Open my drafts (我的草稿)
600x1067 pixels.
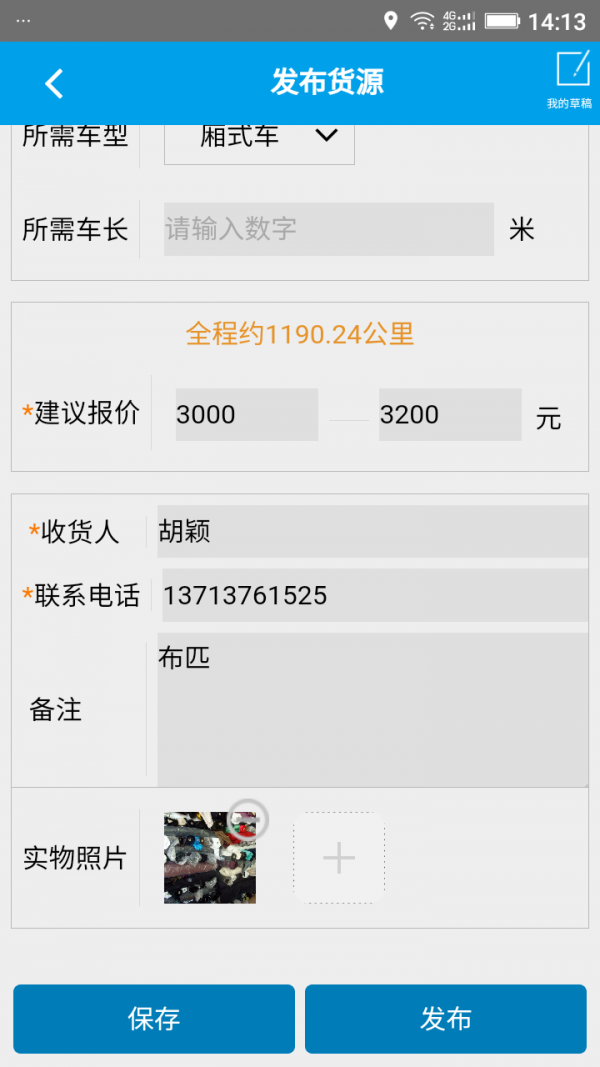572,80
